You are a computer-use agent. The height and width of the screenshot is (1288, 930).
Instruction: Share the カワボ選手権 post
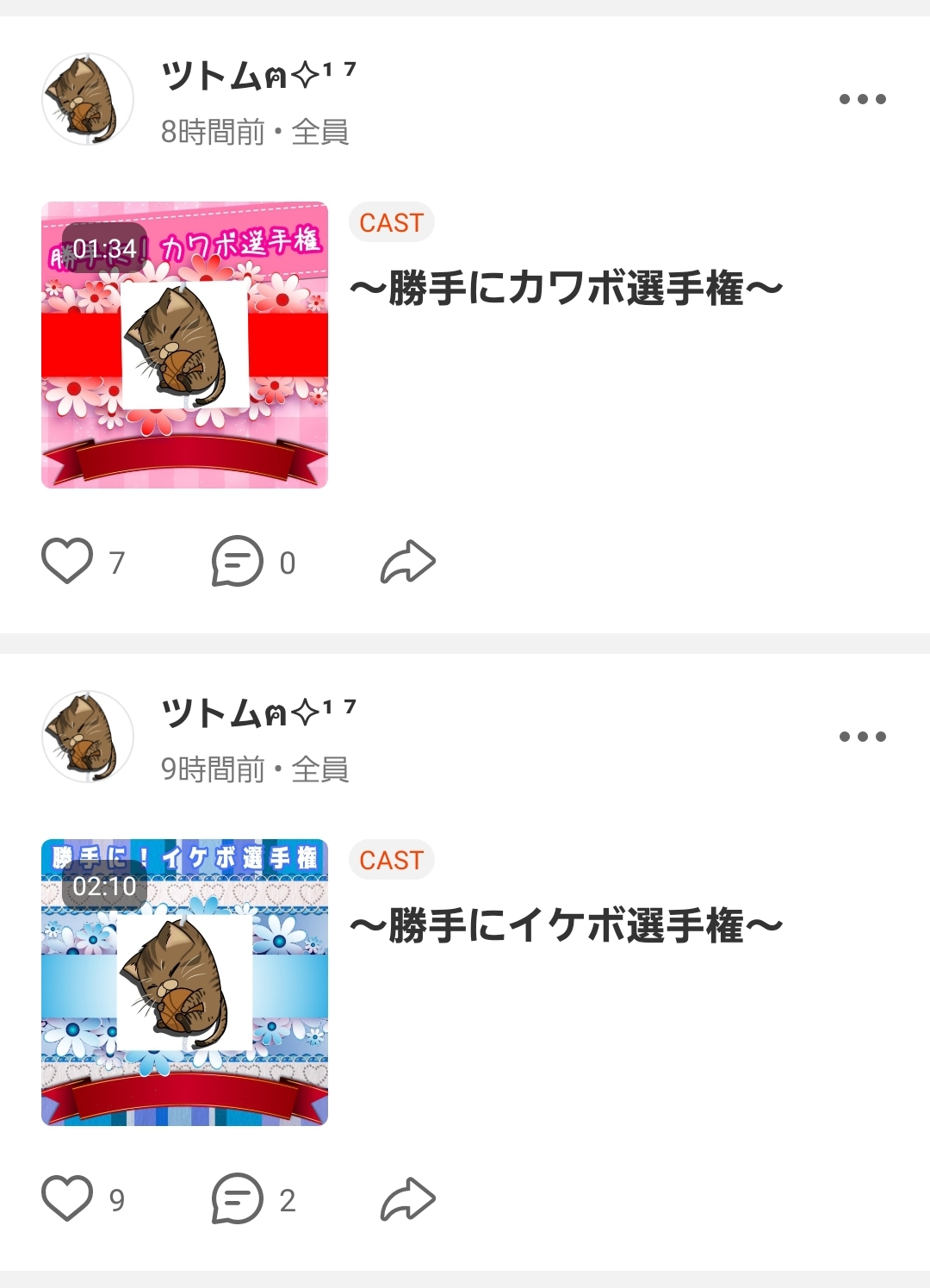408,560
